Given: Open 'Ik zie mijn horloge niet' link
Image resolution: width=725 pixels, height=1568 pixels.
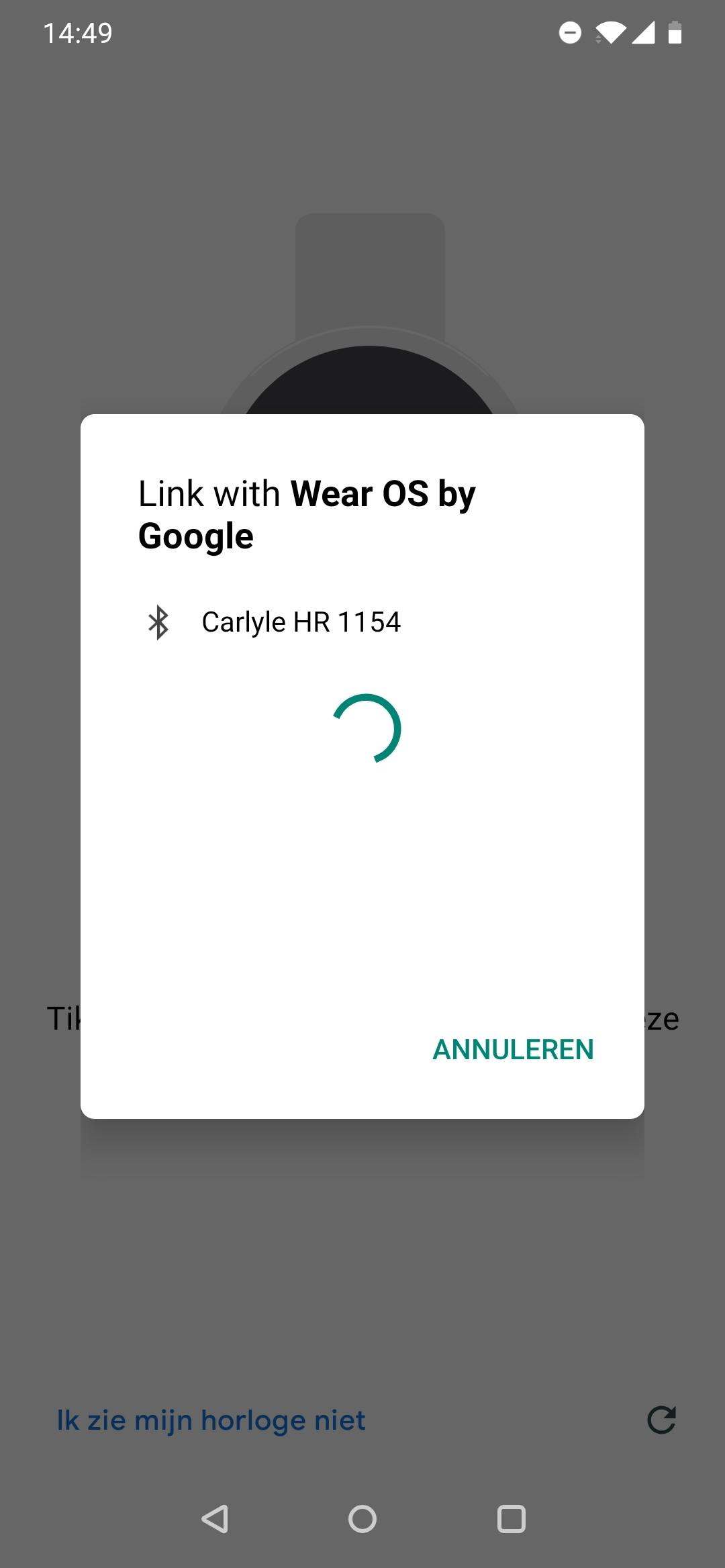Looking at the screenshot, I should tap(211, 1420).
